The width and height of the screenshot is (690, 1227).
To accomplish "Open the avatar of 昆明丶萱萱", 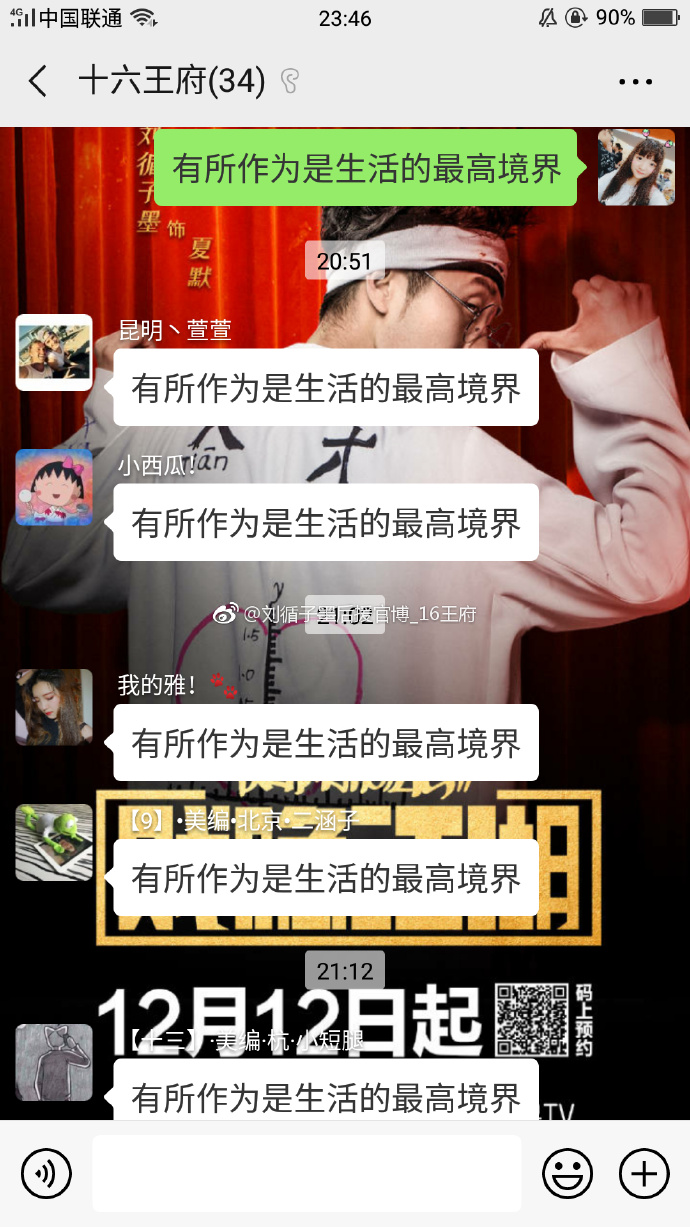I will 54,352.
